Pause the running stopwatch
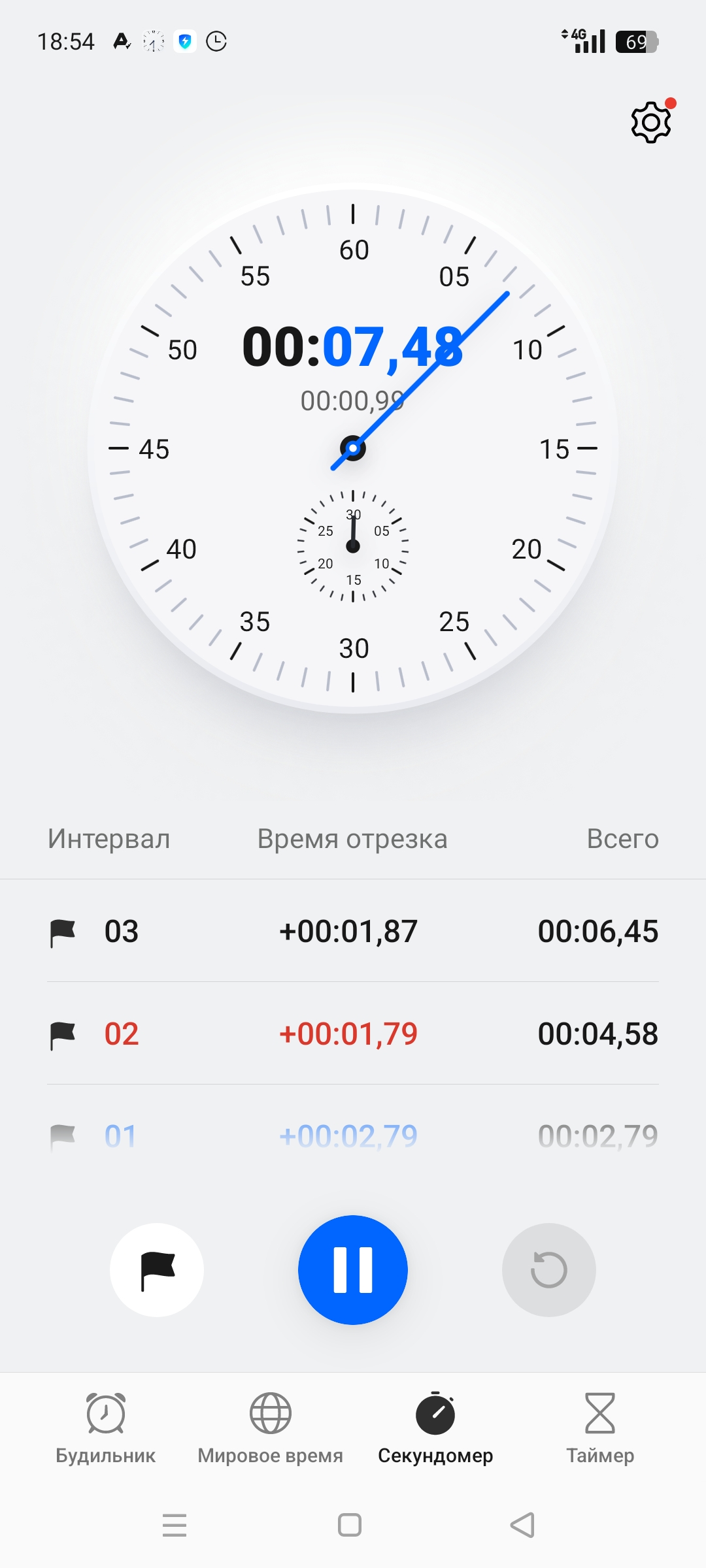Screen dimensions: 706x1568 353,1269
